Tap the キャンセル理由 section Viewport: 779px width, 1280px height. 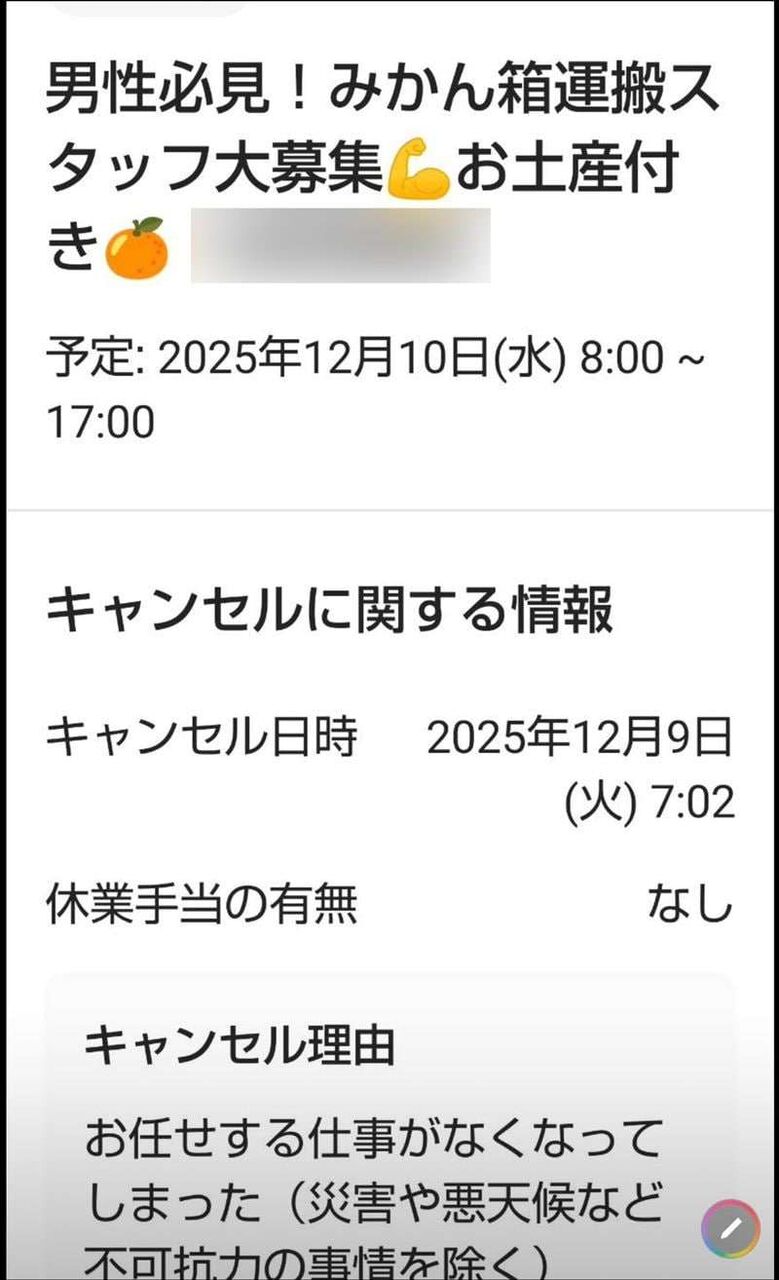(x=240, y=1045)
